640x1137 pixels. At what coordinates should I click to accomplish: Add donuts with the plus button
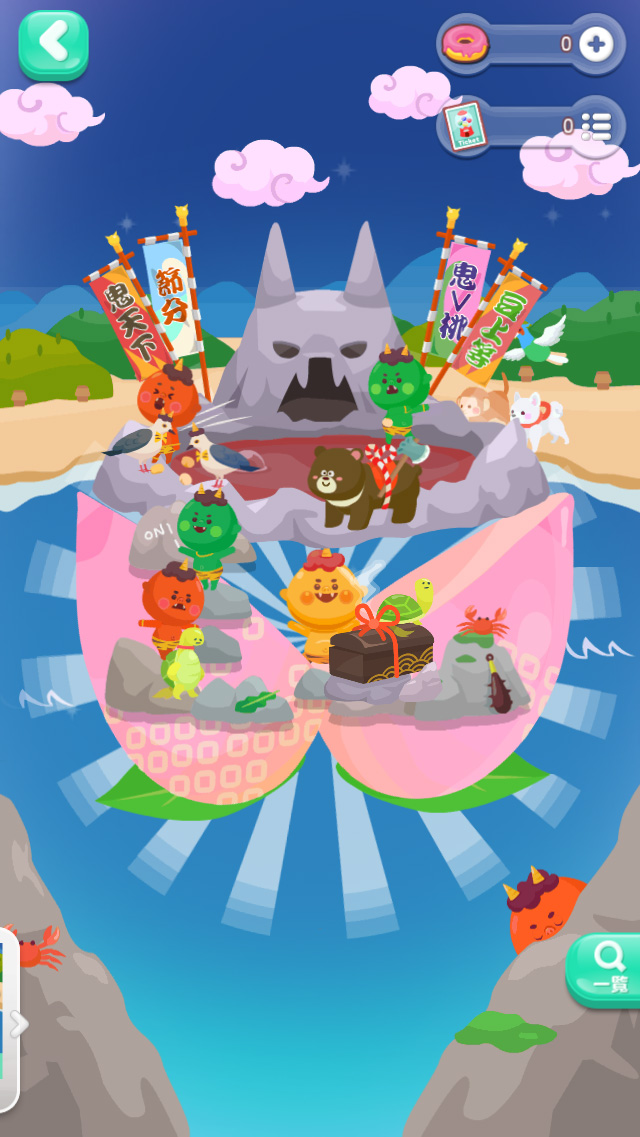(x=596, y=44)
